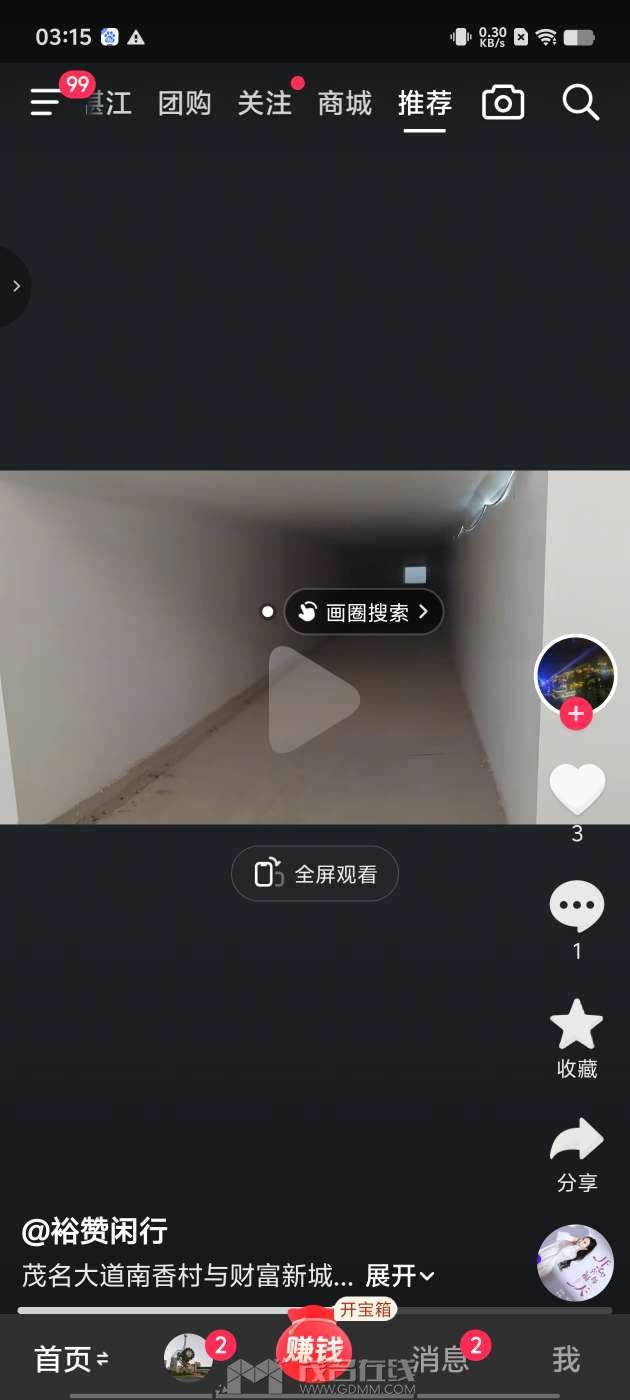Follow the creator via avatar plus
Viewport: 630px width, 1400px height.
coord(576,714)
